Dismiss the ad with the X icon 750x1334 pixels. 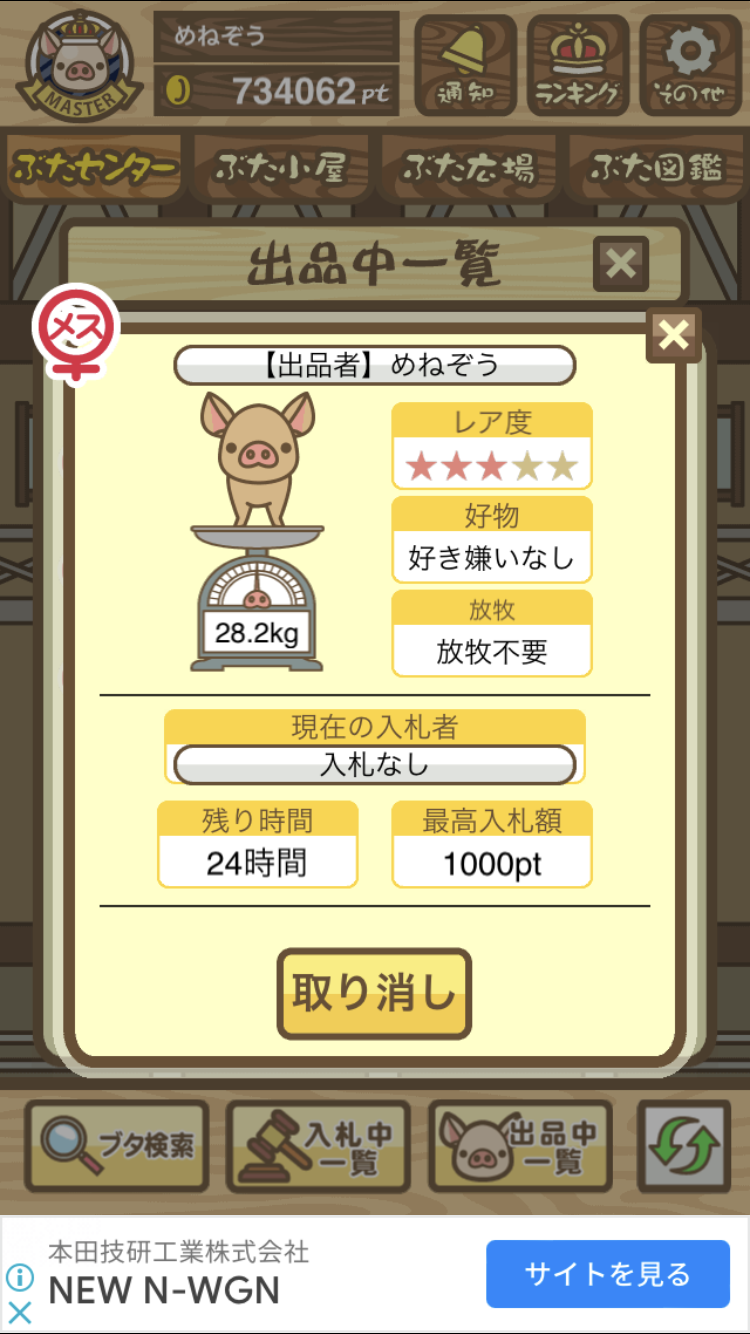tap(19, 1312)
